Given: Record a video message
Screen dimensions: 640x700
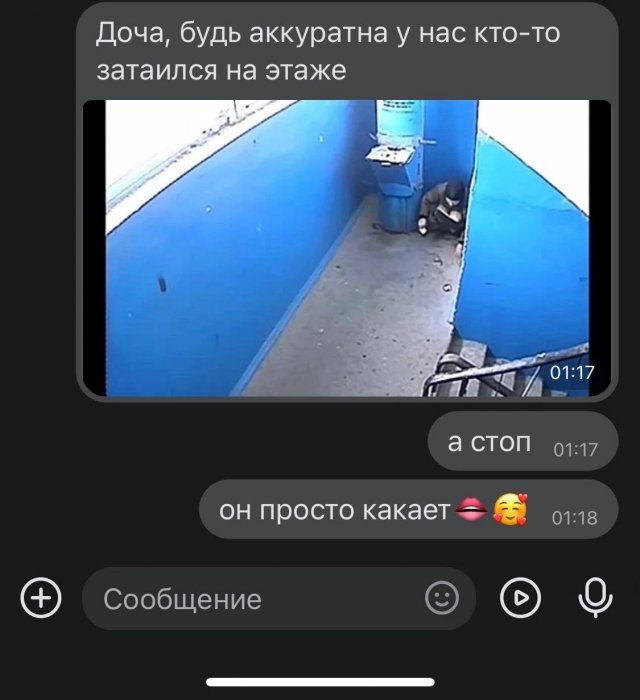Looking at the screenshot, I should pyautogui.click(x=520, y=598).
